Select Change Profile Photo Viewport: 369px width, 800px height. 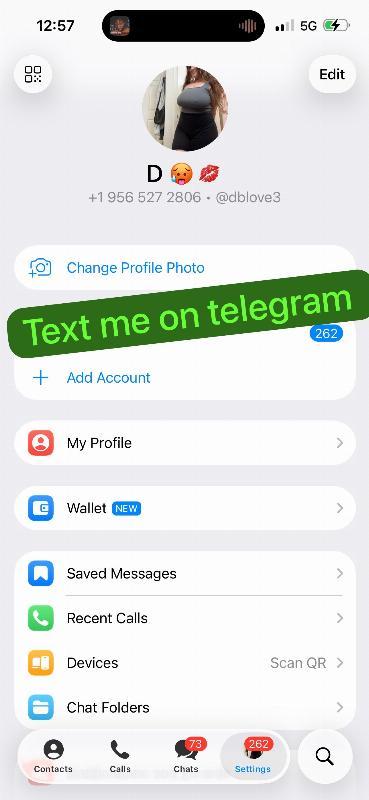point(185,267)
